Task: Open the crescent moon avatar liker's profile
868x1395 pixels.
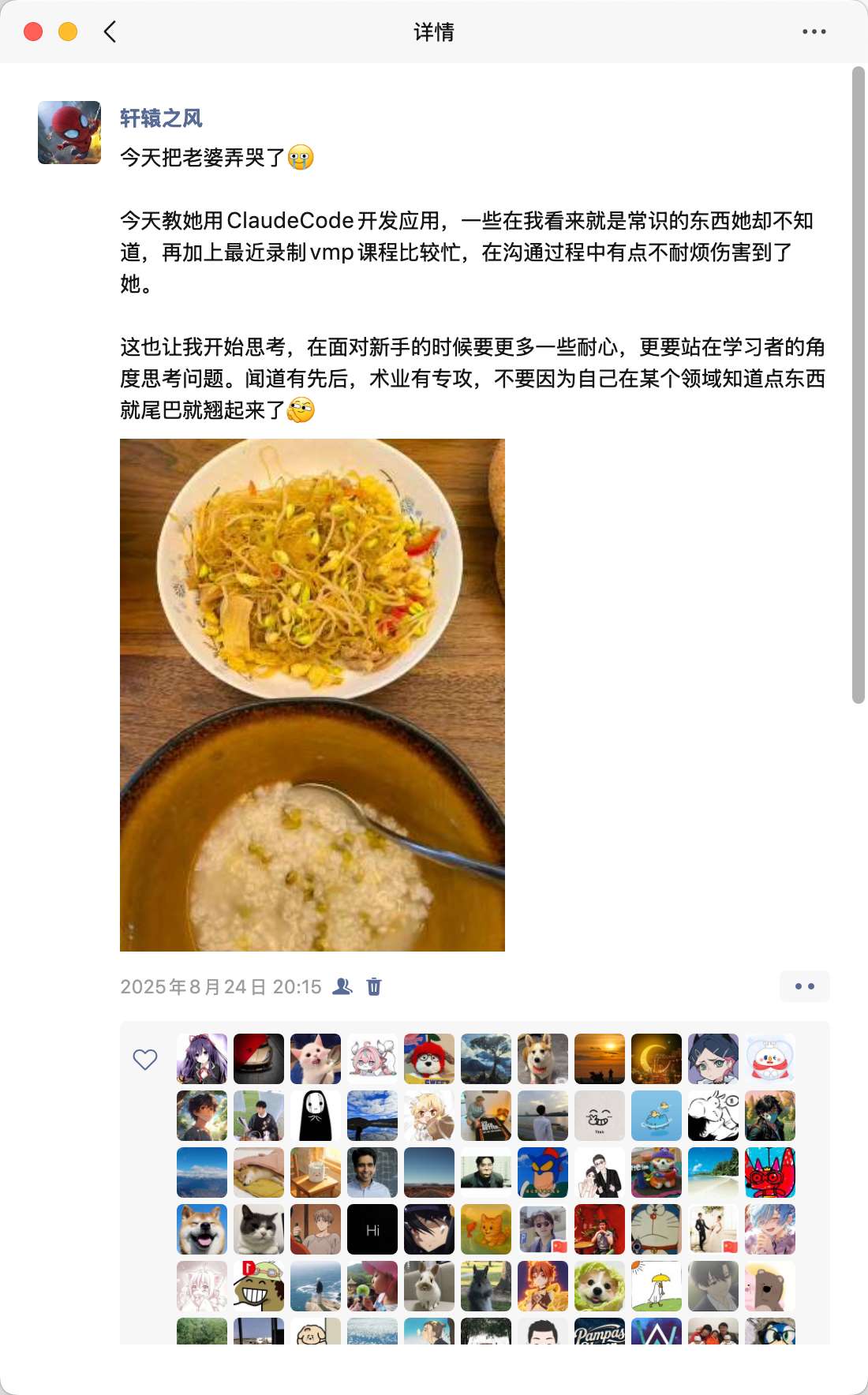Action: (x=656, y=1059)
